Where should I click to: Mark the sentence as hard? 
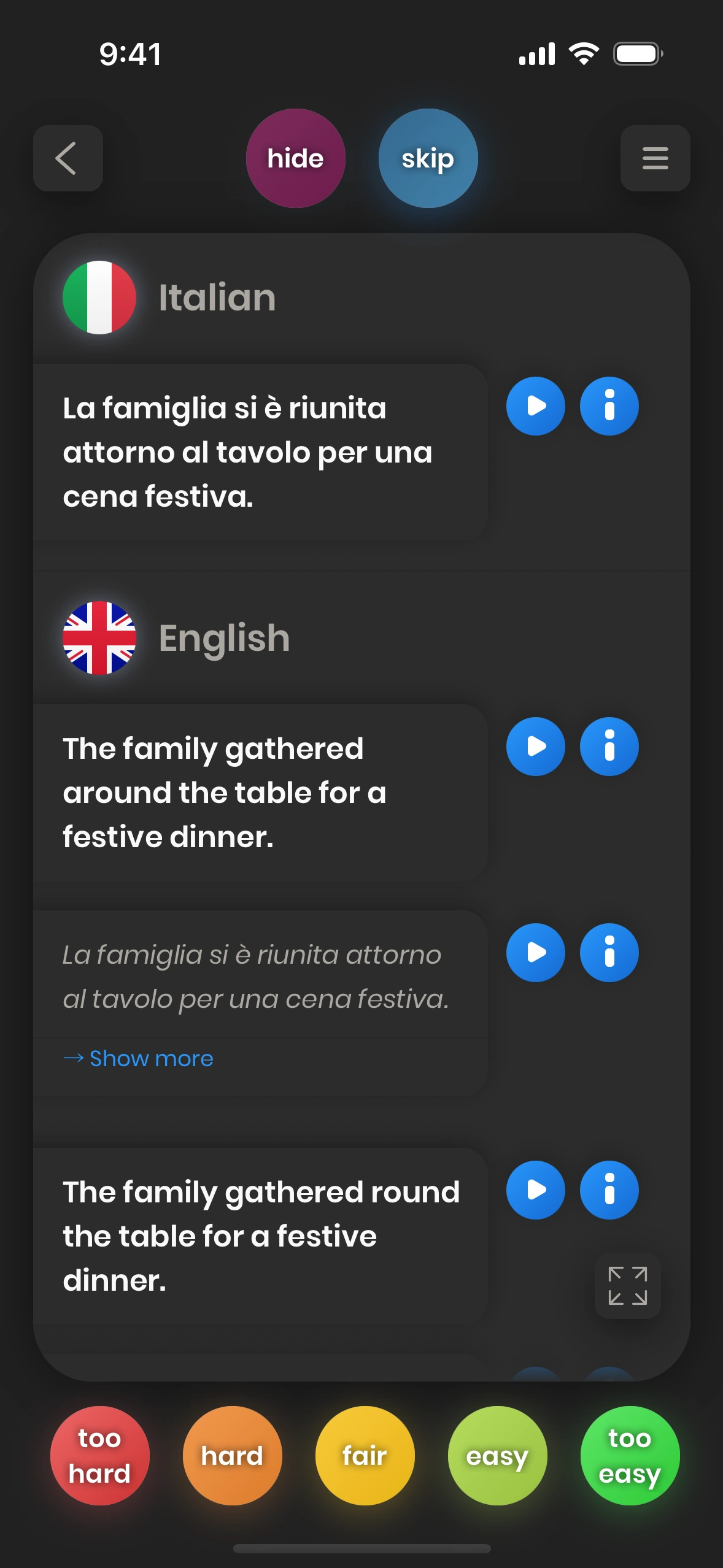coord(232,1455)
